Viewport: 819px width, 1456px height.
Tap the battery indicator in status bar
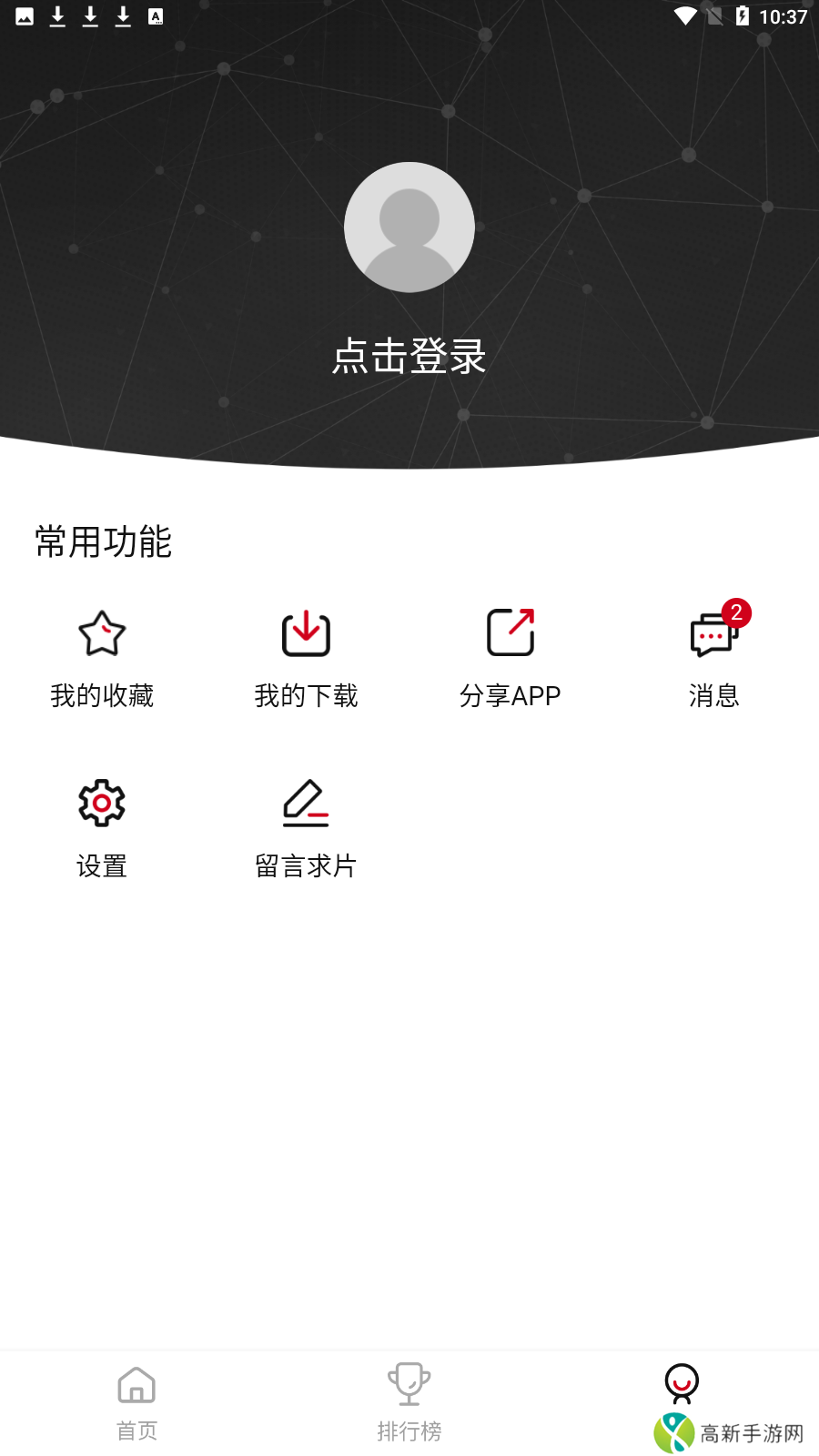(744, 15)
